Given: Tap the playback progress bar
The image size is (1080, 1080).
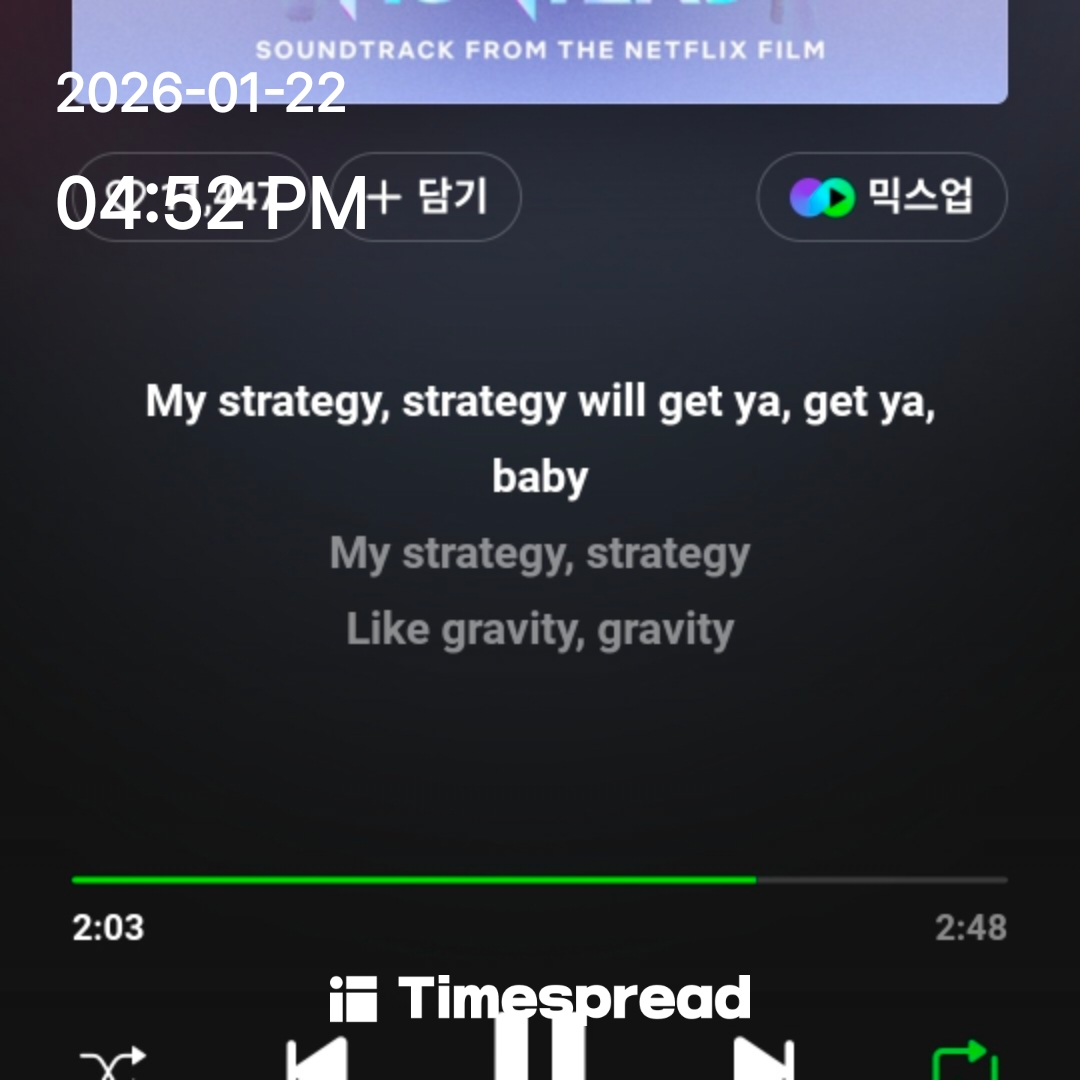Looking at the screenshot, I should [x=539, y=880].
